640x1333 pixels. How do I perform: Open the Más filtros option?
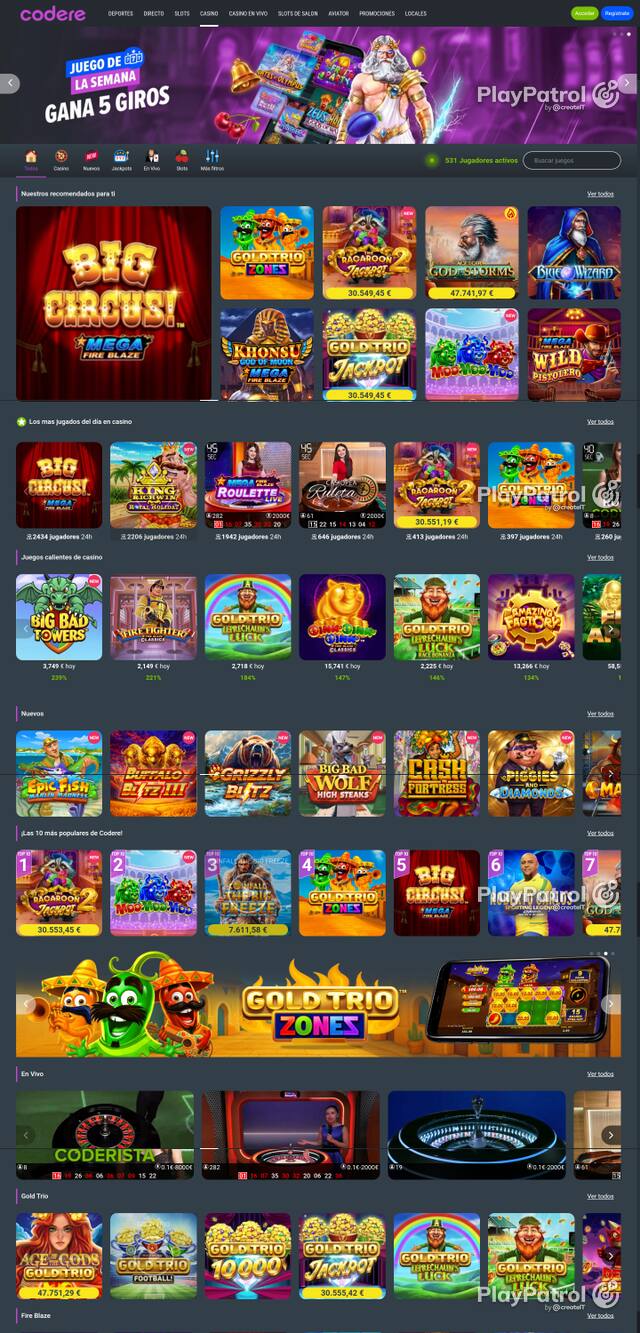(212, 160)
